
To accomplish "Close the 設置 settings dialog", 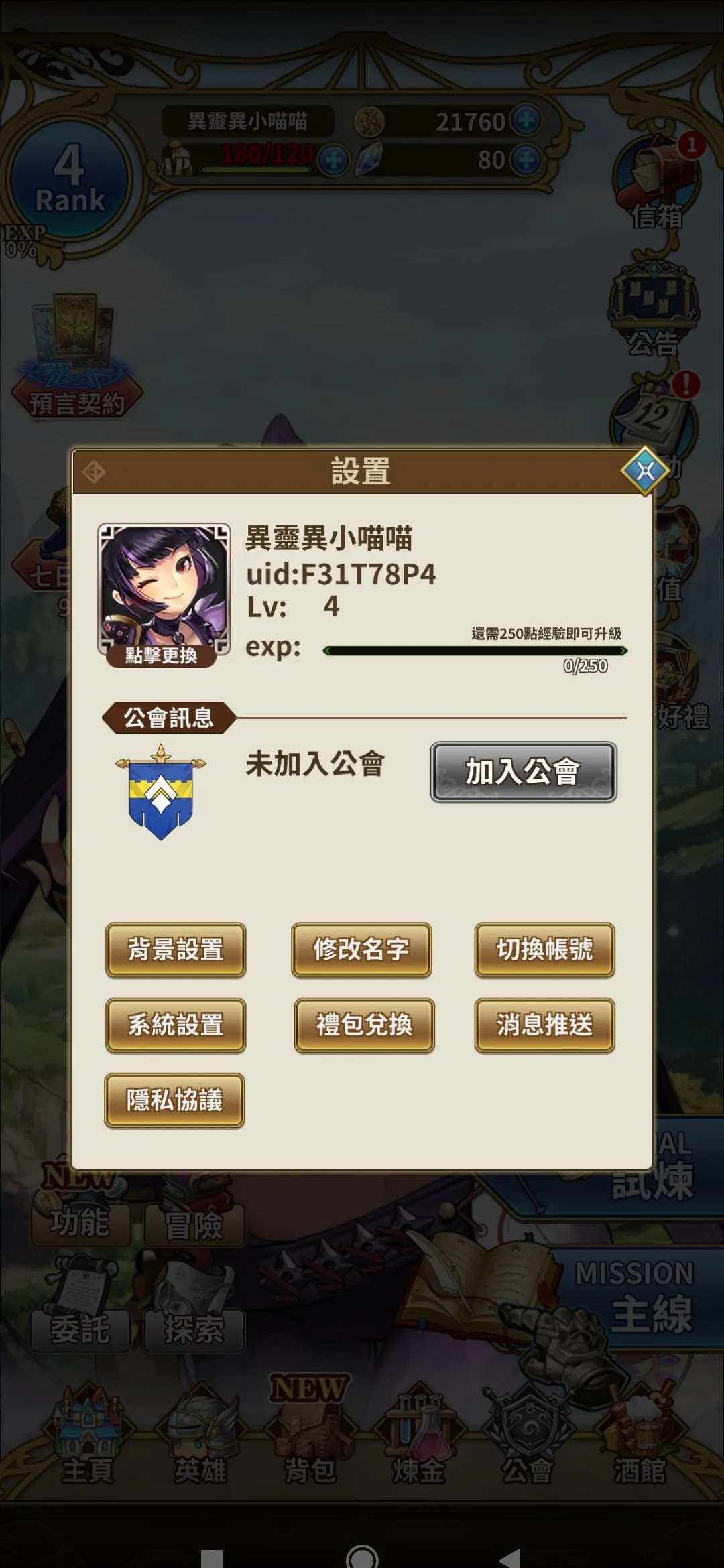I will point(645,471).
